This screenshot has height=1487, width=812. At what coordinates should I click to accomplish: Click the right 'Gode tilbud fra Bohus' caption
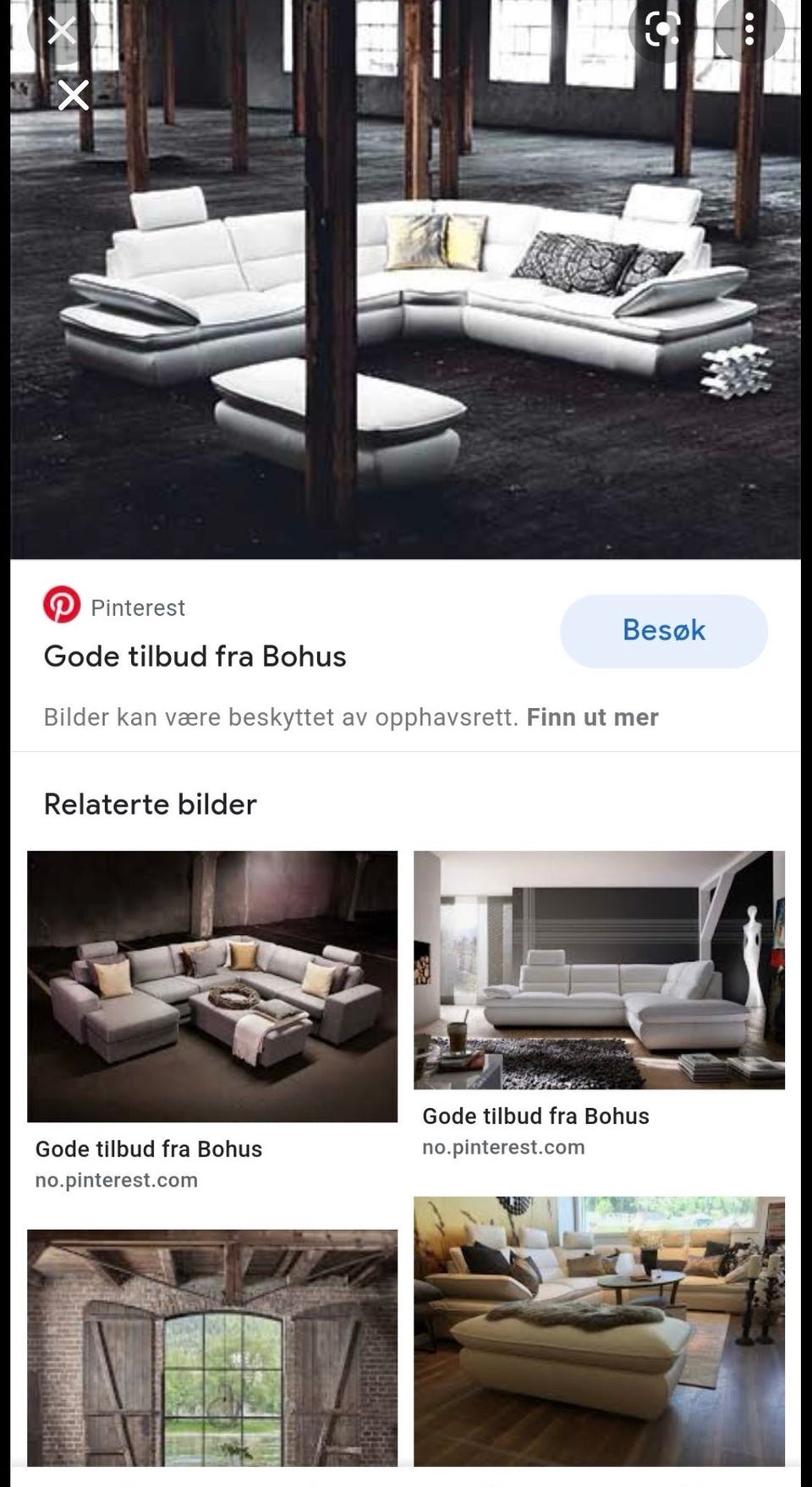pyautogui.click(x=536, y=1116)
